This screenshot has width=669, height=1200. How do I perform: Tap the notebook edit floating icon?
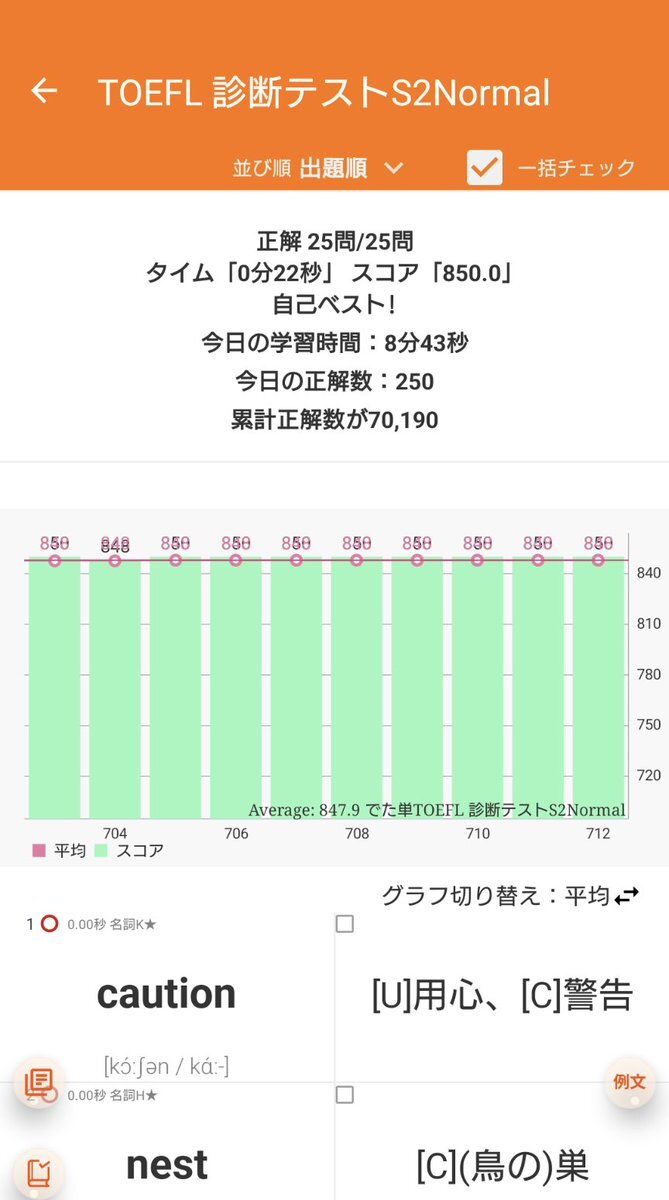click(x=39, y=1172)
